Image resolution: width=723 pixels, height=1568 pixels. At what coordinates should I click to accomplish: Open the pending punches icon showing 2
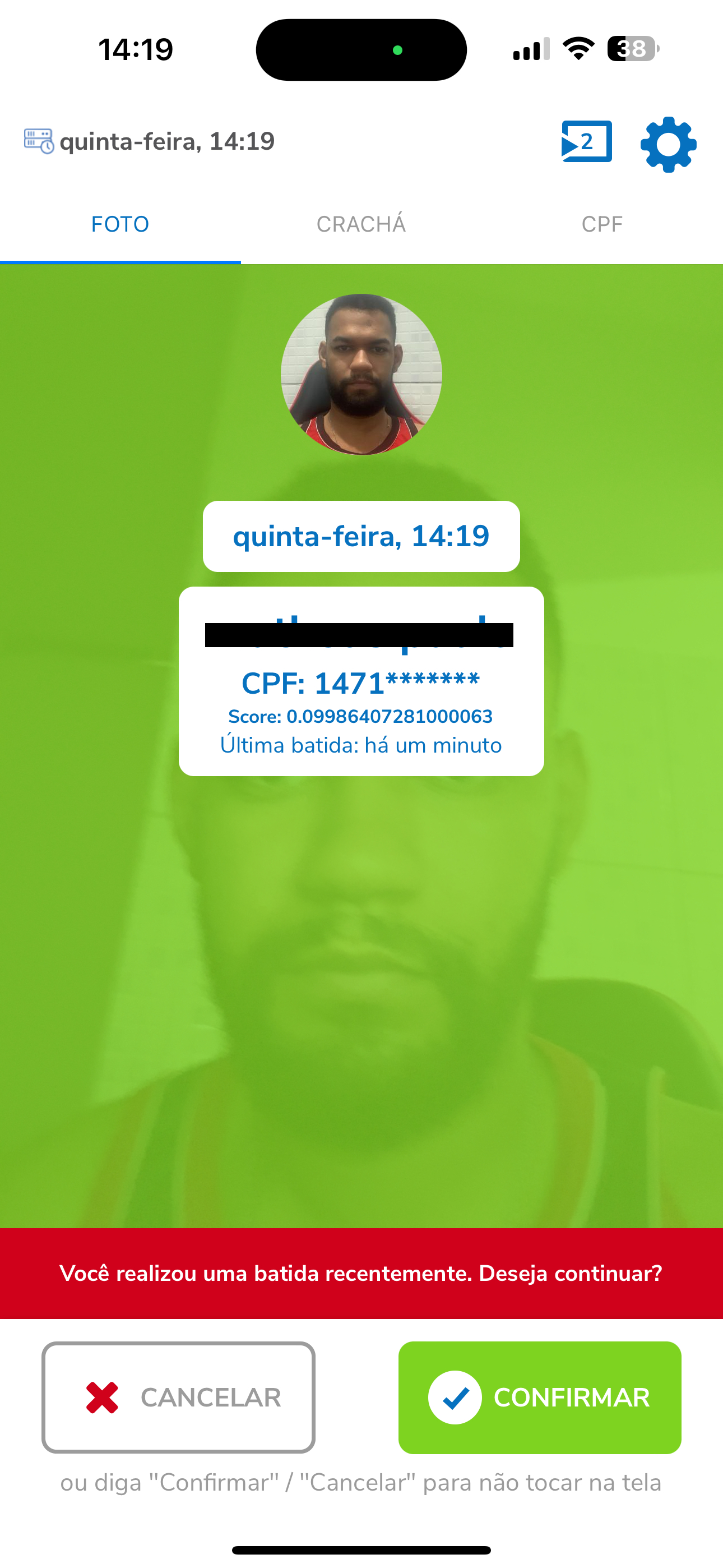click(x=586, y=142)
